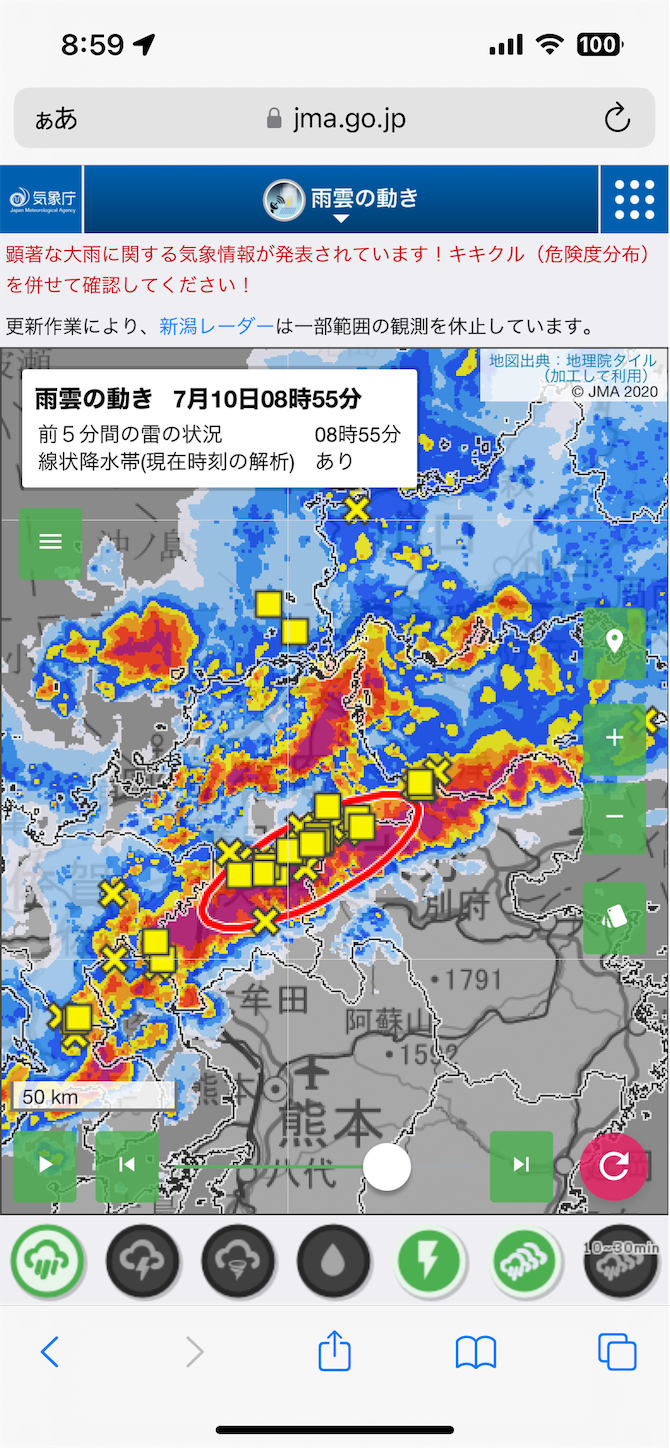The image size is (670, 1448).
Task: Toggle the rain cloud layer icon
Action: 48,1262
